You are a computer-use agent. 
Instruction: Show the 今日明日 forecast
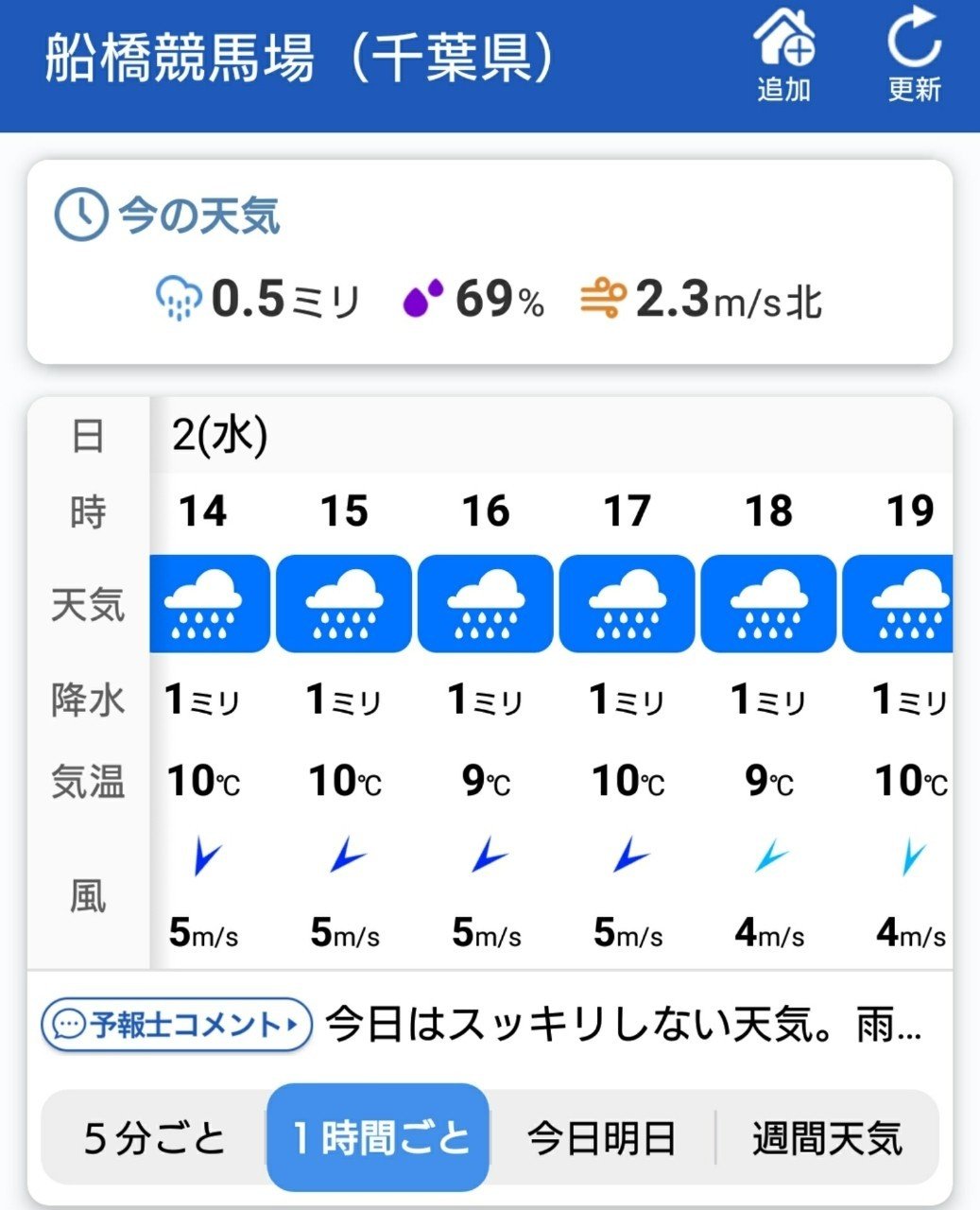(x=602, y=1137)
